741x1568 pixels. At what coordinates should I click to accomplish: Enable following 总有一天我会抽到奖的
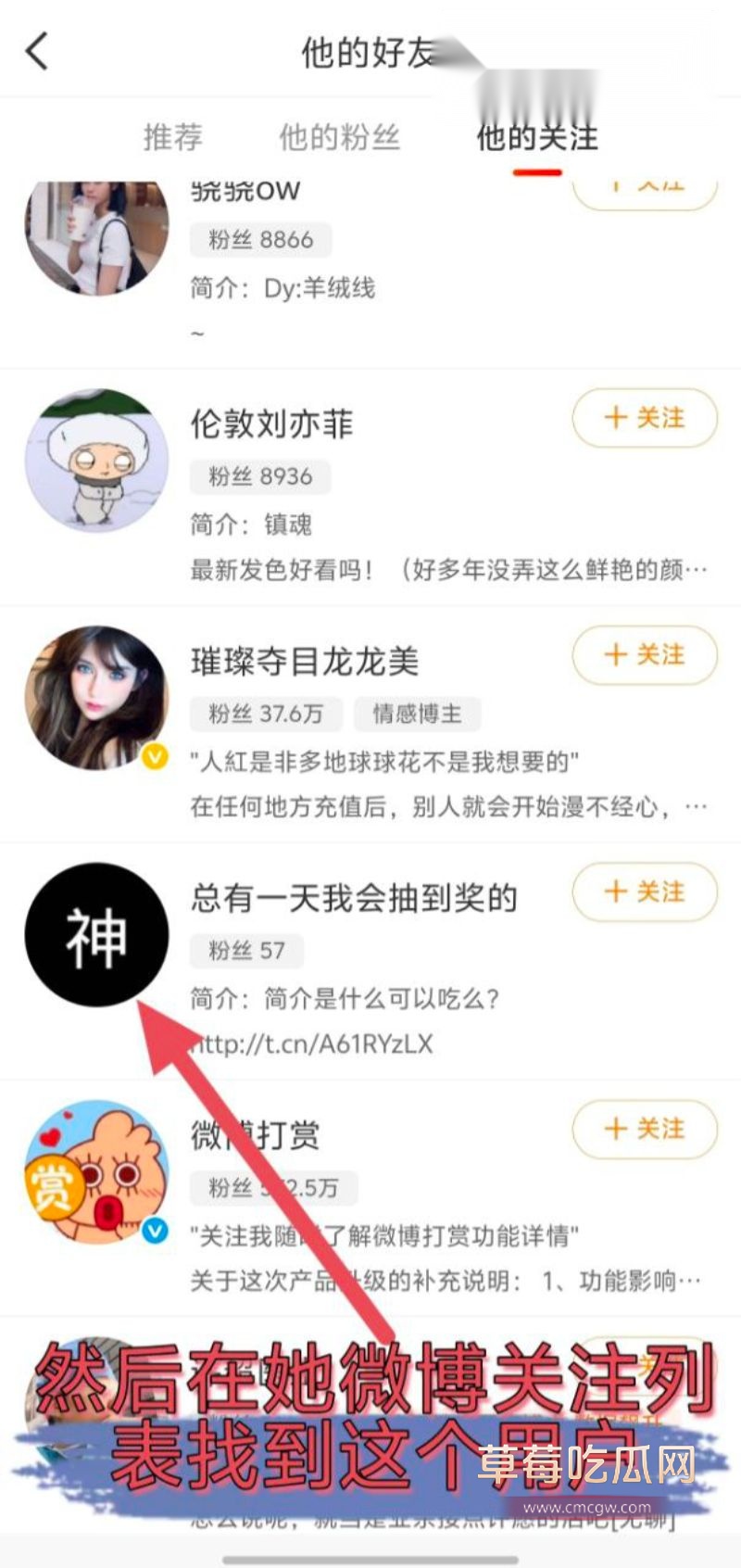coord(643,892)
